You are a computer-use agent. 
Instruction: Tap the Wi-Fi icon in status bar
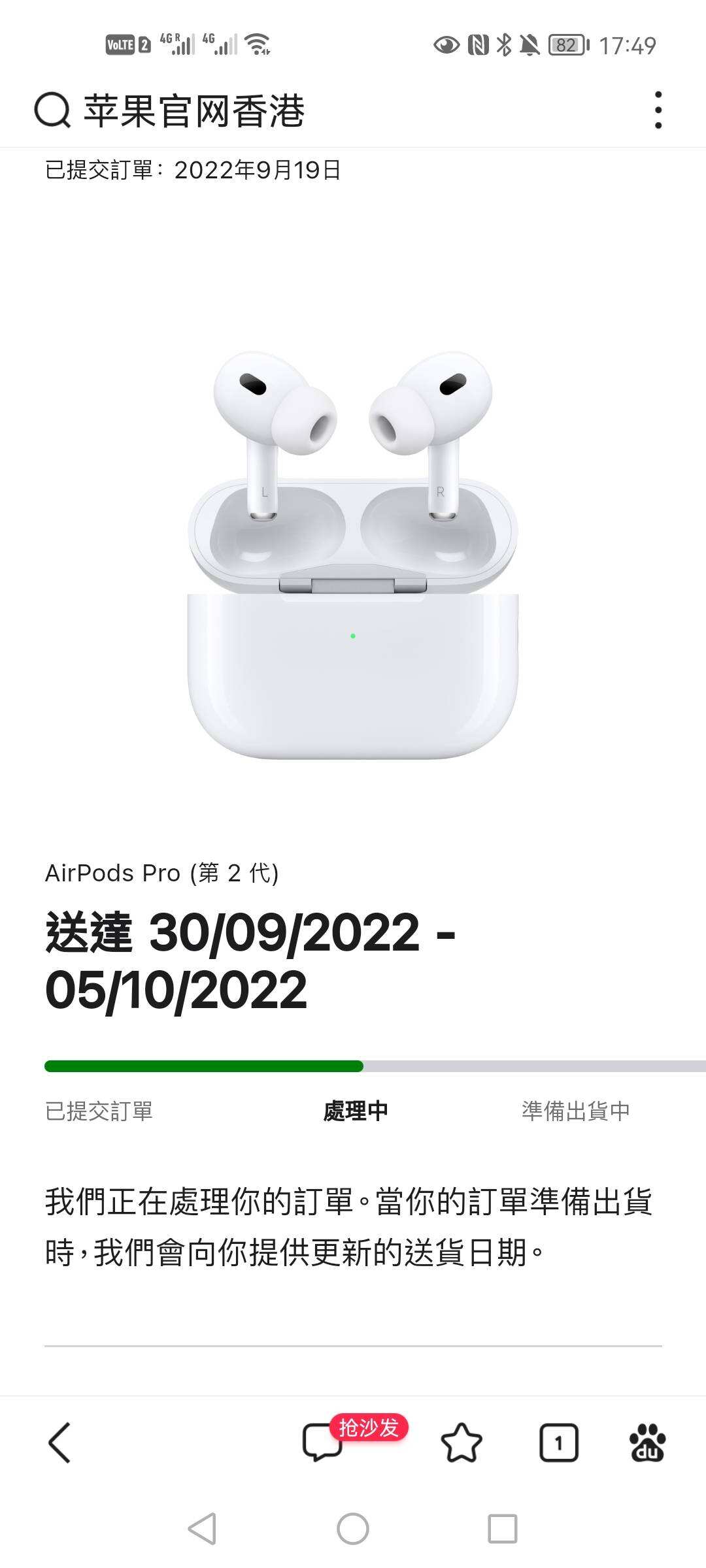click(258, 46)
